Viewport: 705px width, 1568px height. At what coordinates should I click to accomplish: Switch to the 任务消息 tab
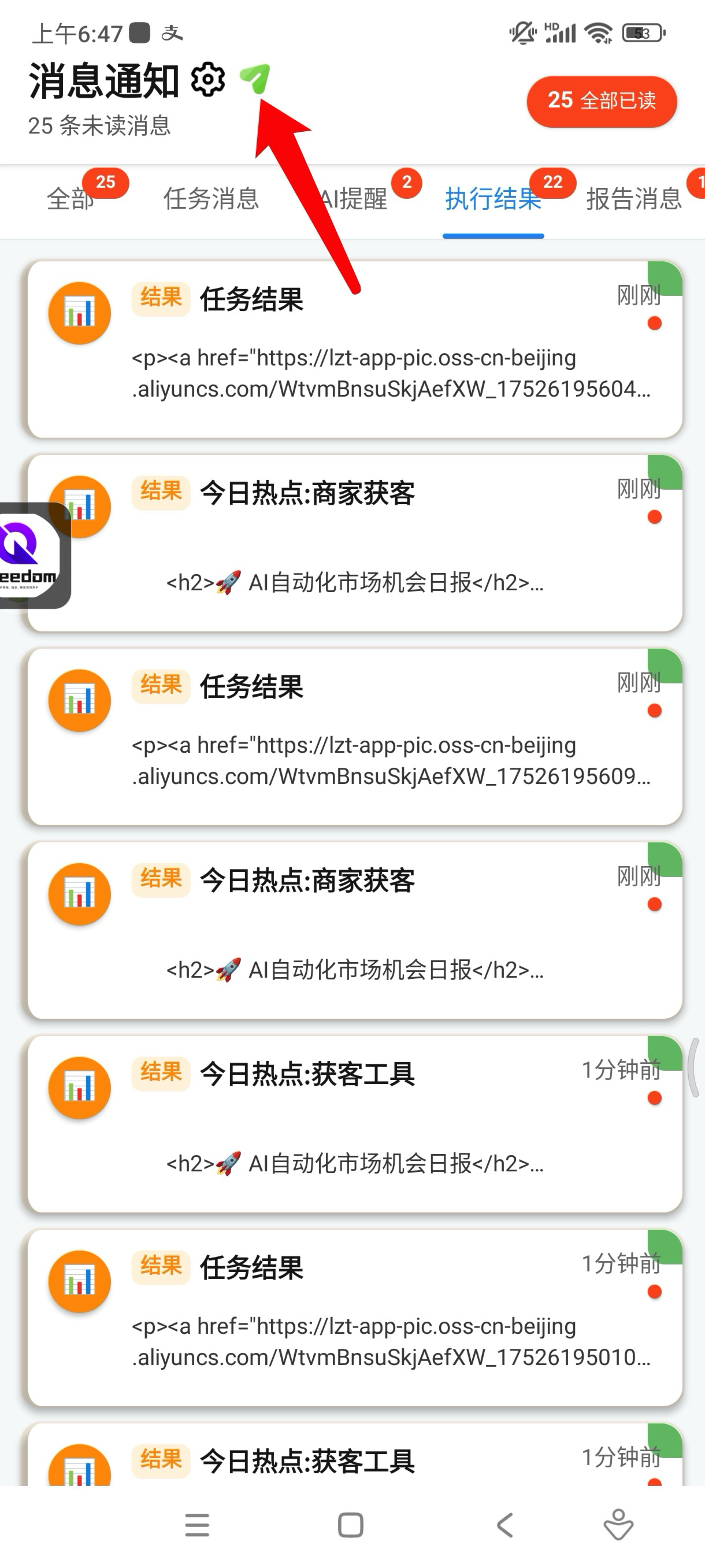210,199
